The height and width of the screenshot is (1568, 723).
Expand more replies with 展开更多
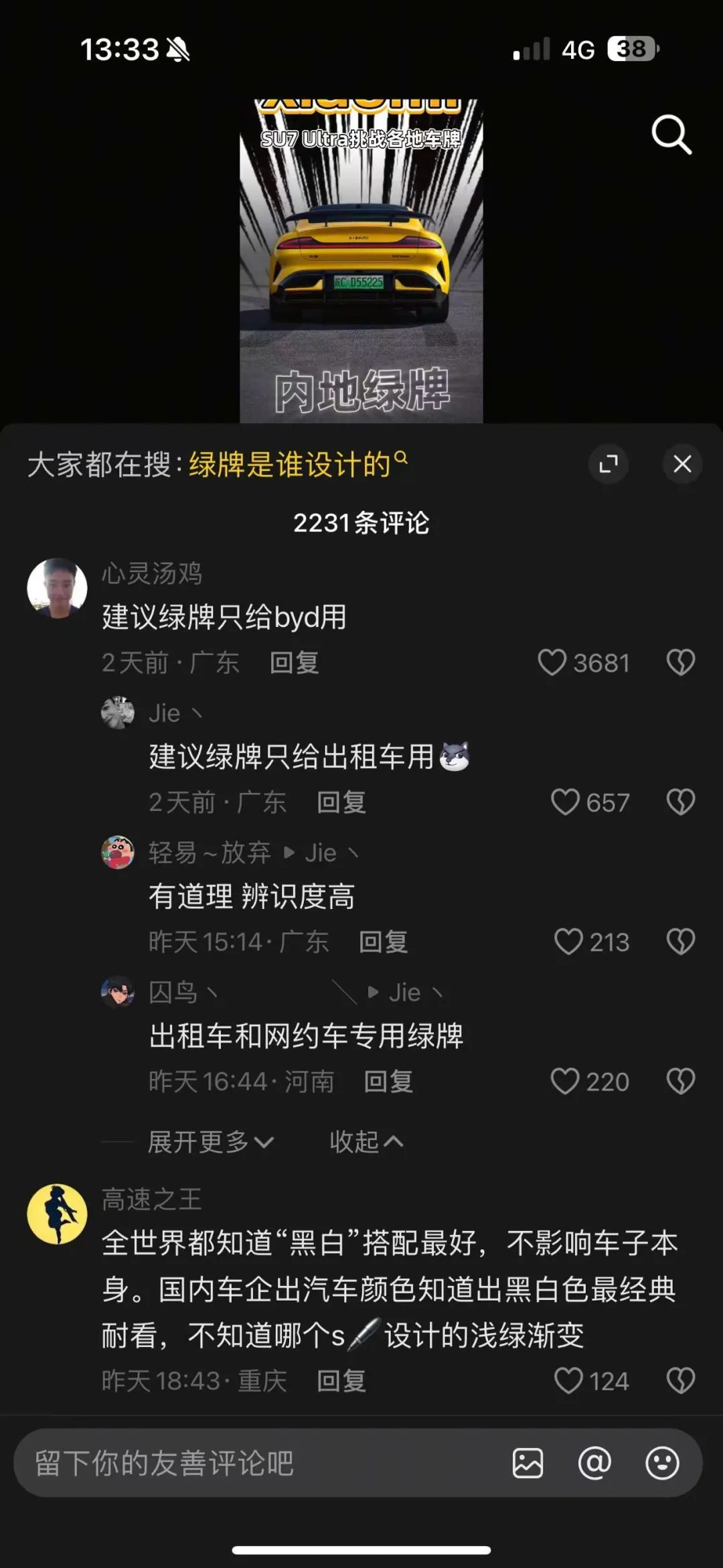(210, 1141)
